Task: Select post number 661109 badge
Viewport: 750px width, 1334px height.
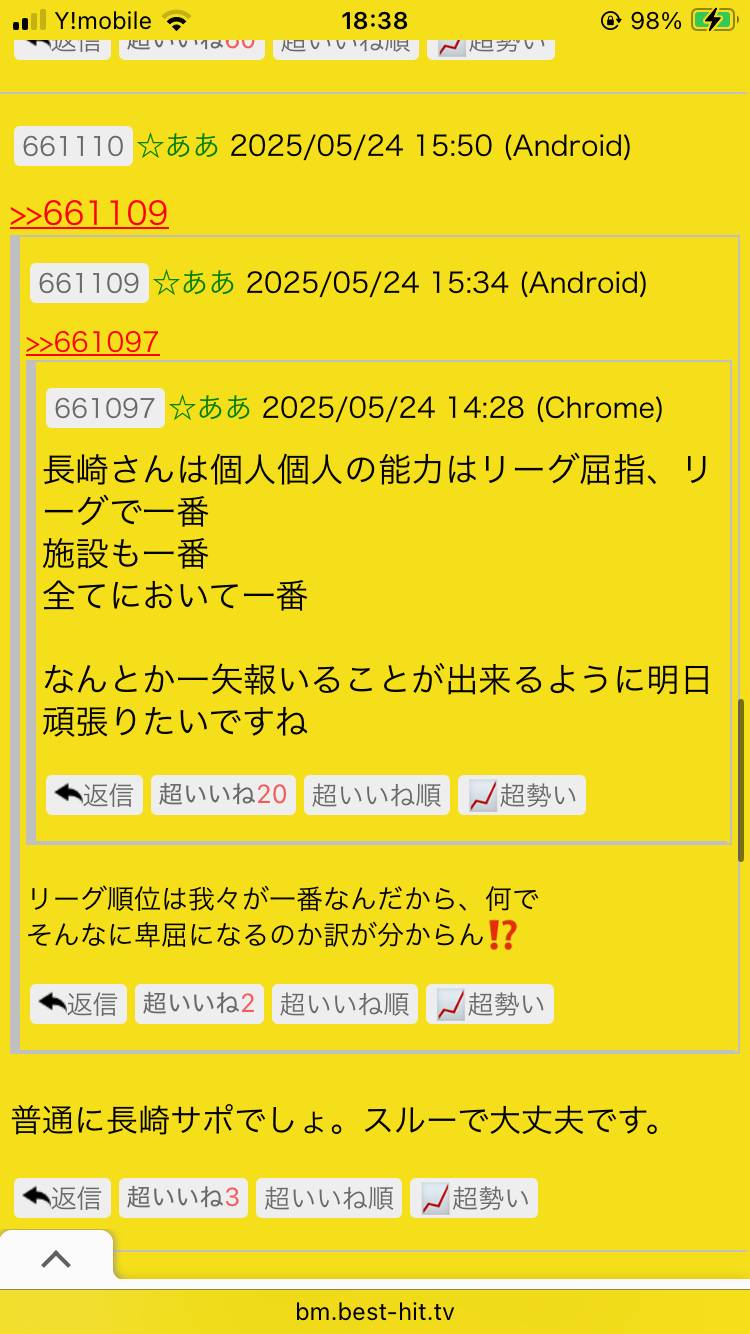Action: (89, 283)
